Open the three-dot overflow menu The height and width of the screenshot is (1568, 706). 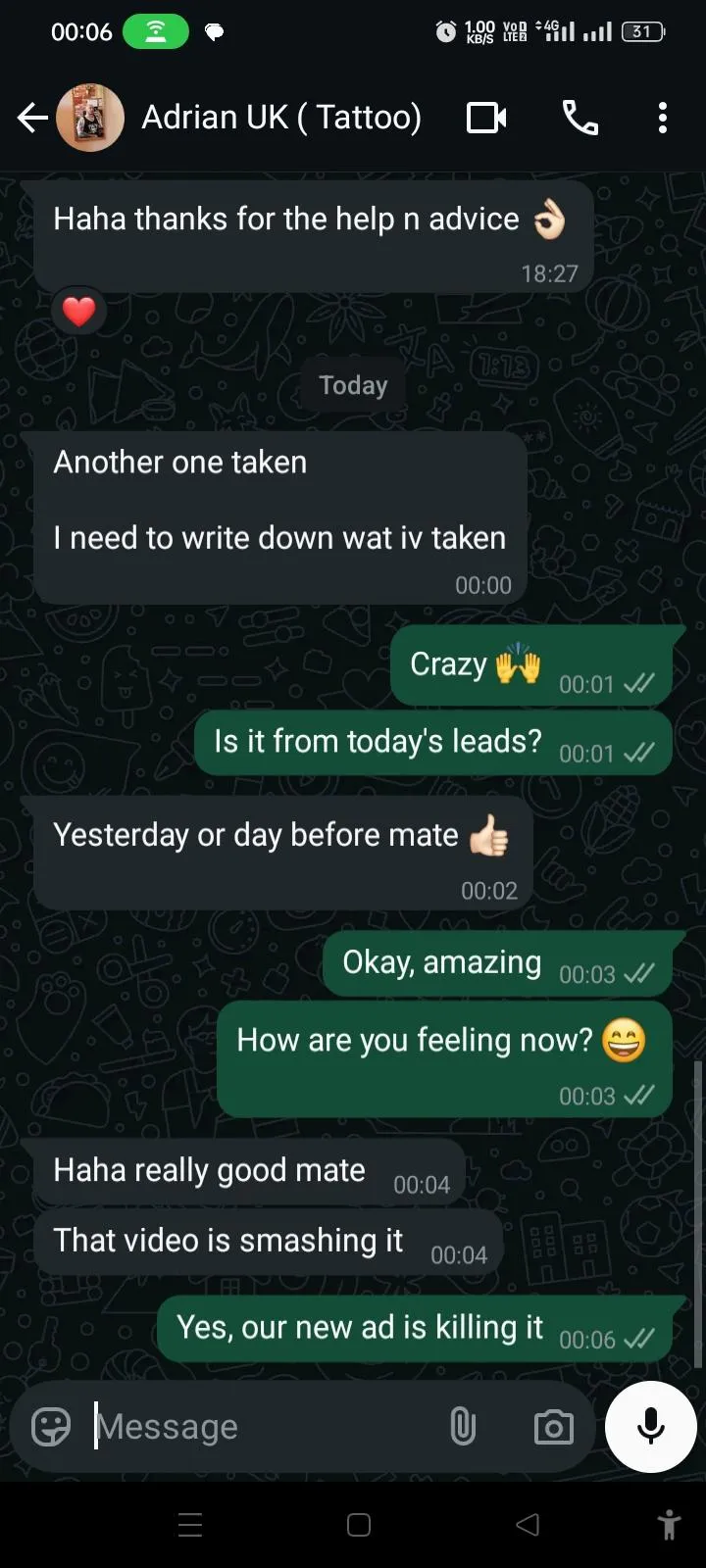click(x=663, y=119)
